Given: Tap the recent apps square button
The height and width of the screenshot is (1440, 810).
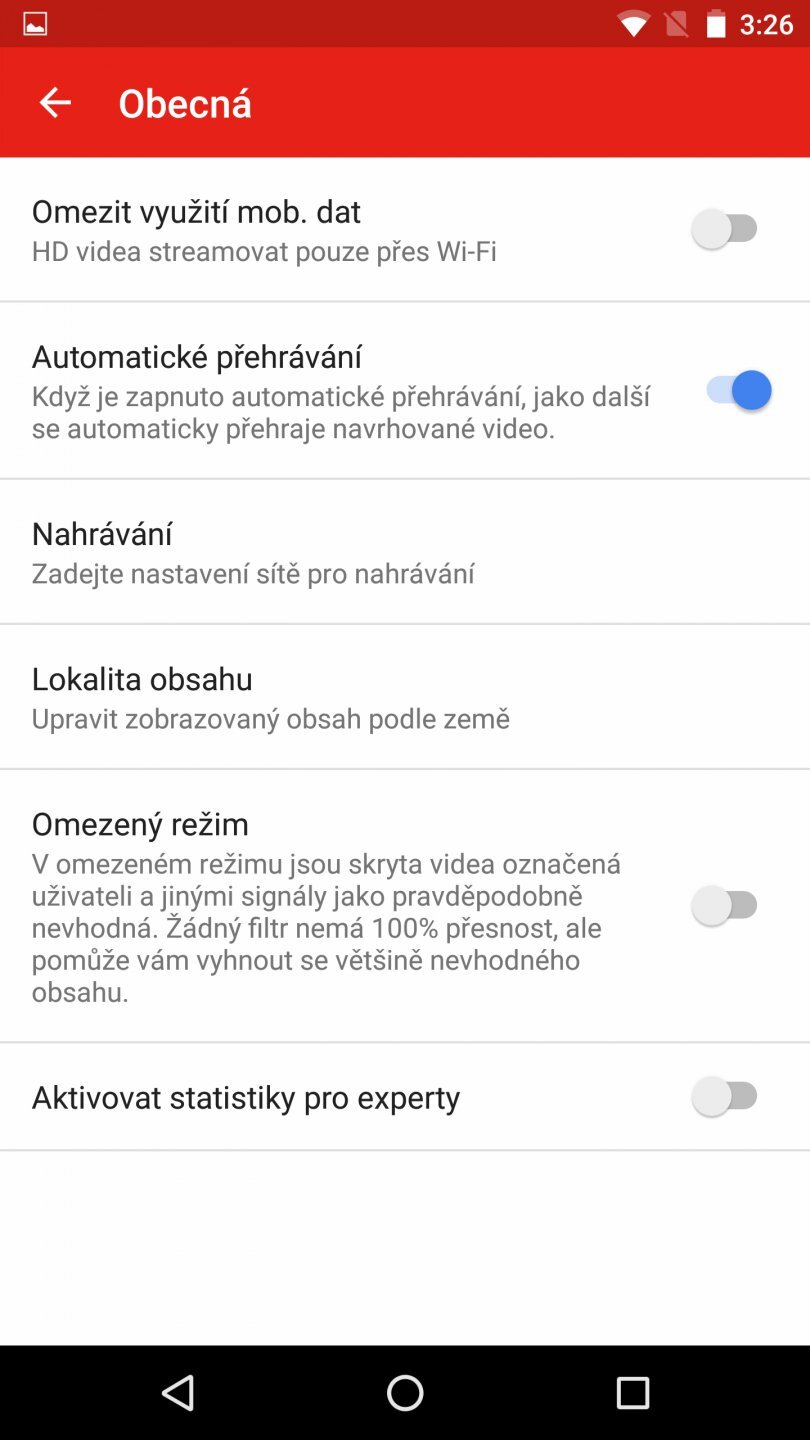Looking at the screenshot, I should click(633, 1391).
